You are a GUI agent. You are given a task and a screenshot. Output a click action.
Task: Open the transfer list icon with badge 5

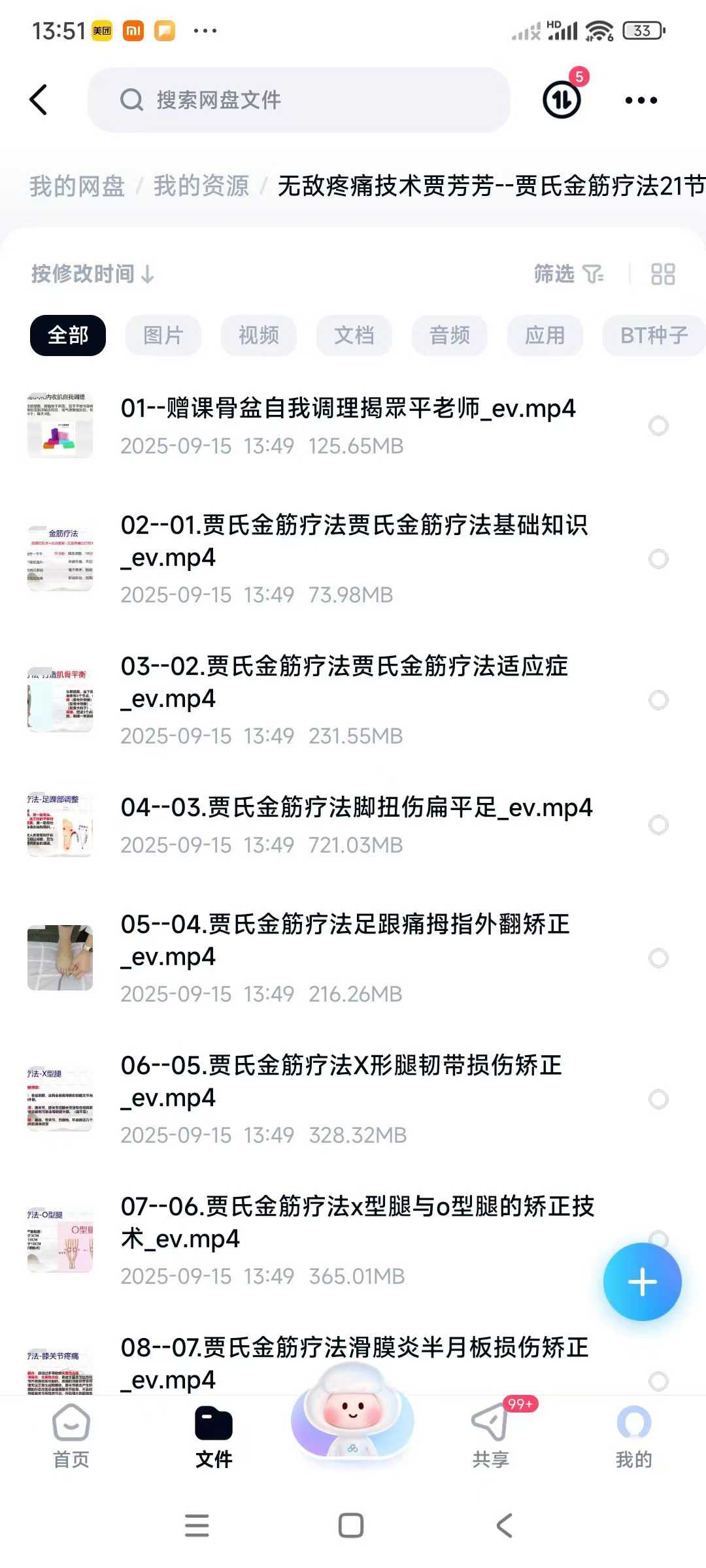point(562,99)
